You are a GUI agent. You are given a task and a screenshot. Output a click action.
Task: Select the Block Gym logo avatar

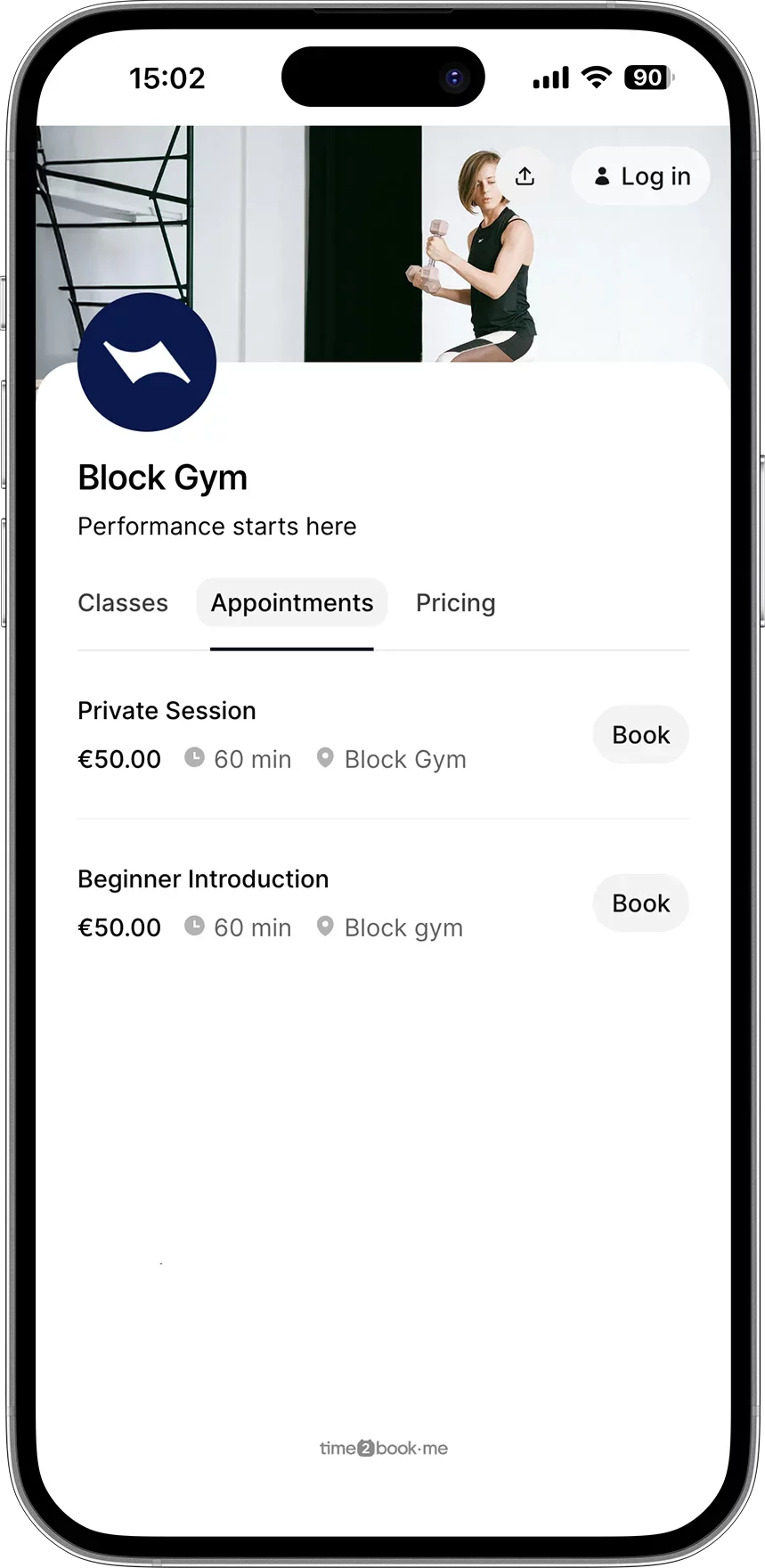[x=147, y=362]
